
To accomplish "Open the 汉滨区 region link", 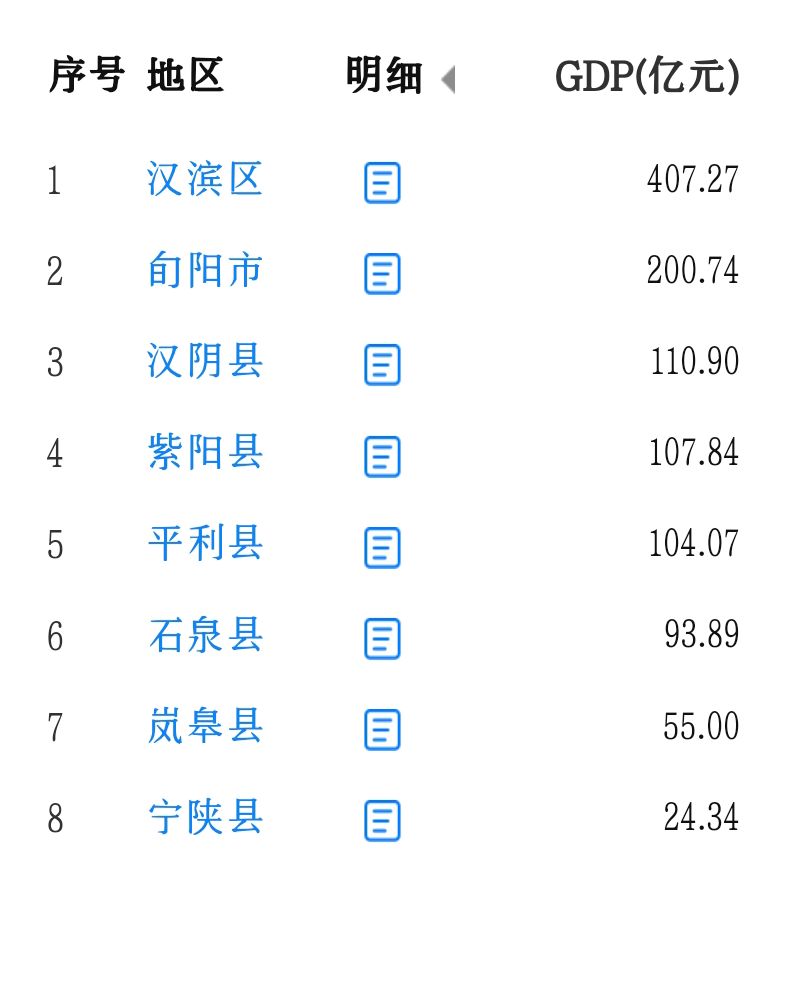I will [204, 181].
